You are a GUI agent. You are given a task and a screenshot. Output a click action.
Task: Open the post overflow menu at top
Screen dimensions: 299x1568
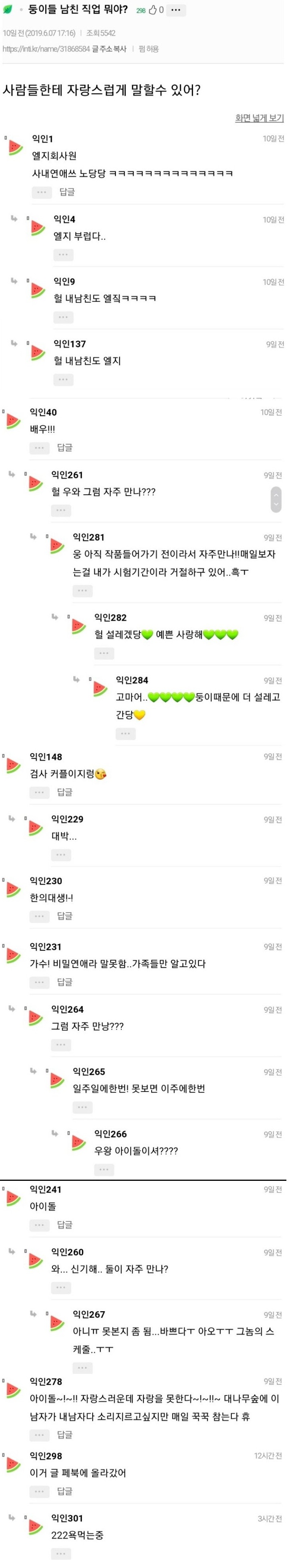(x=176, y=10)
